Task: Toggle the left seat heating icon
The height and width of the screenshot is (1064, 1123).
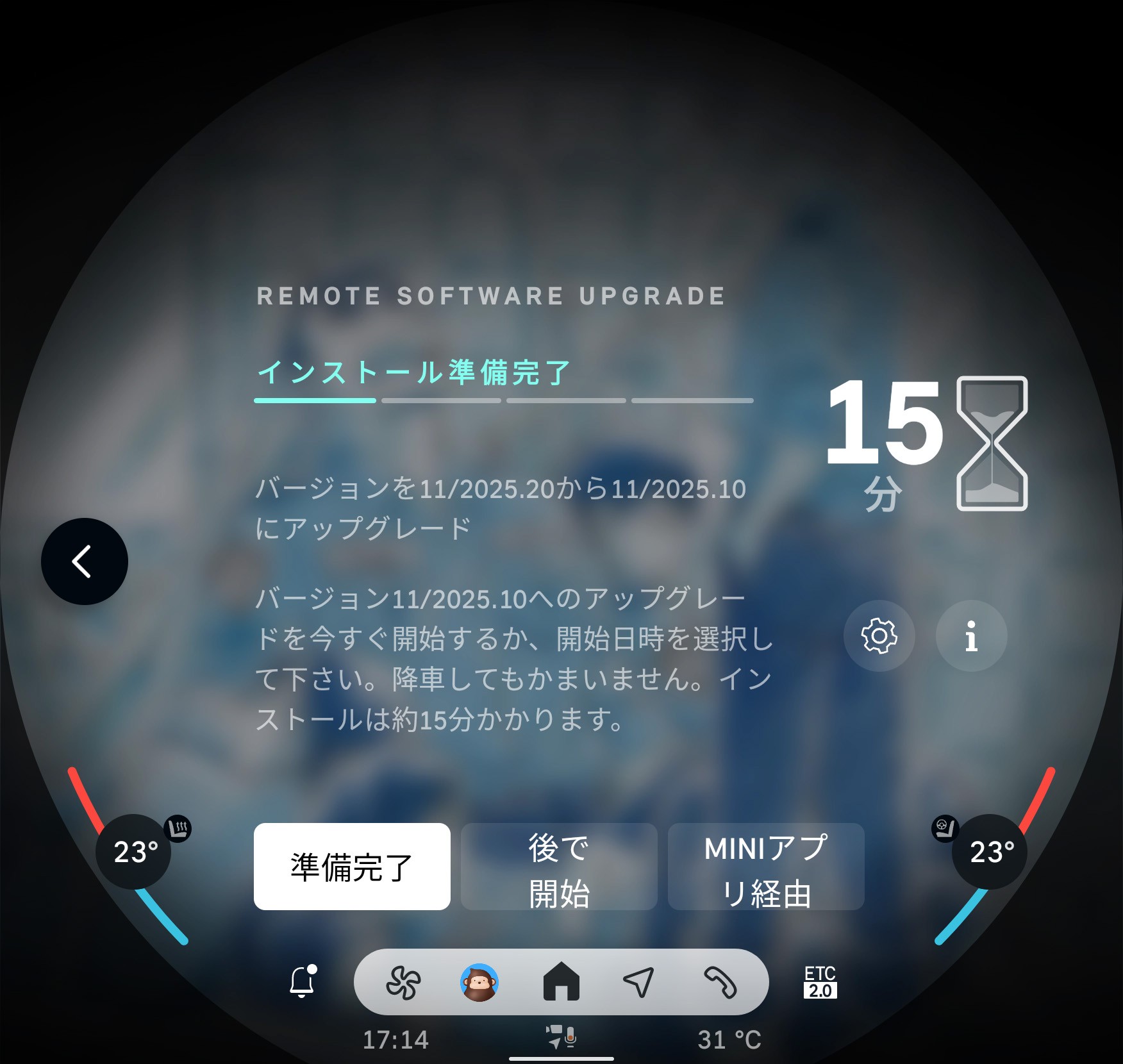Action: coord(178,829)
